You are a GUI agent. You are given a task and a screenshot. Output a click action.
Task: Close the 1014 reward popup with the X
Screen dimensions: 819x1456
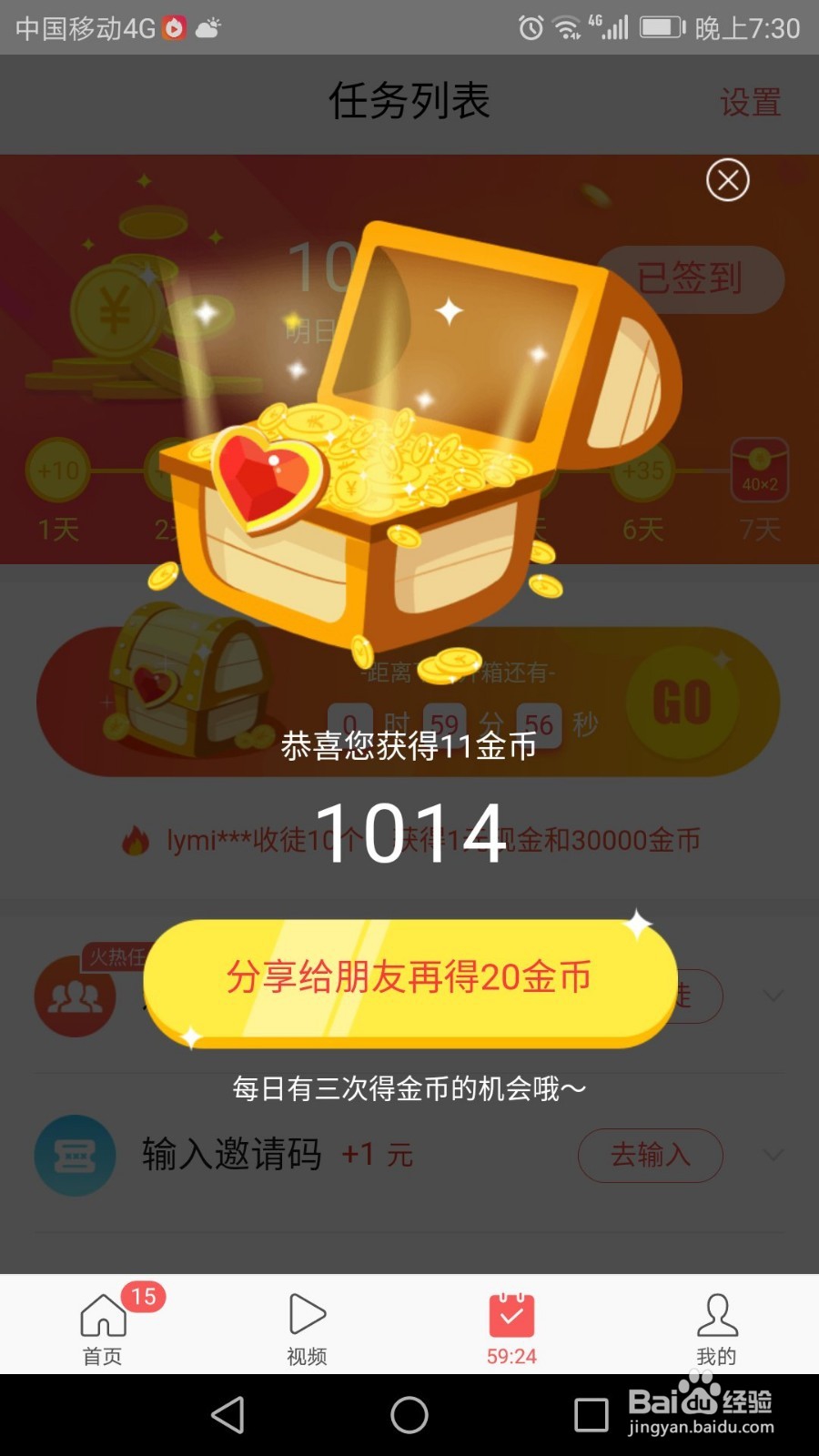728,178
